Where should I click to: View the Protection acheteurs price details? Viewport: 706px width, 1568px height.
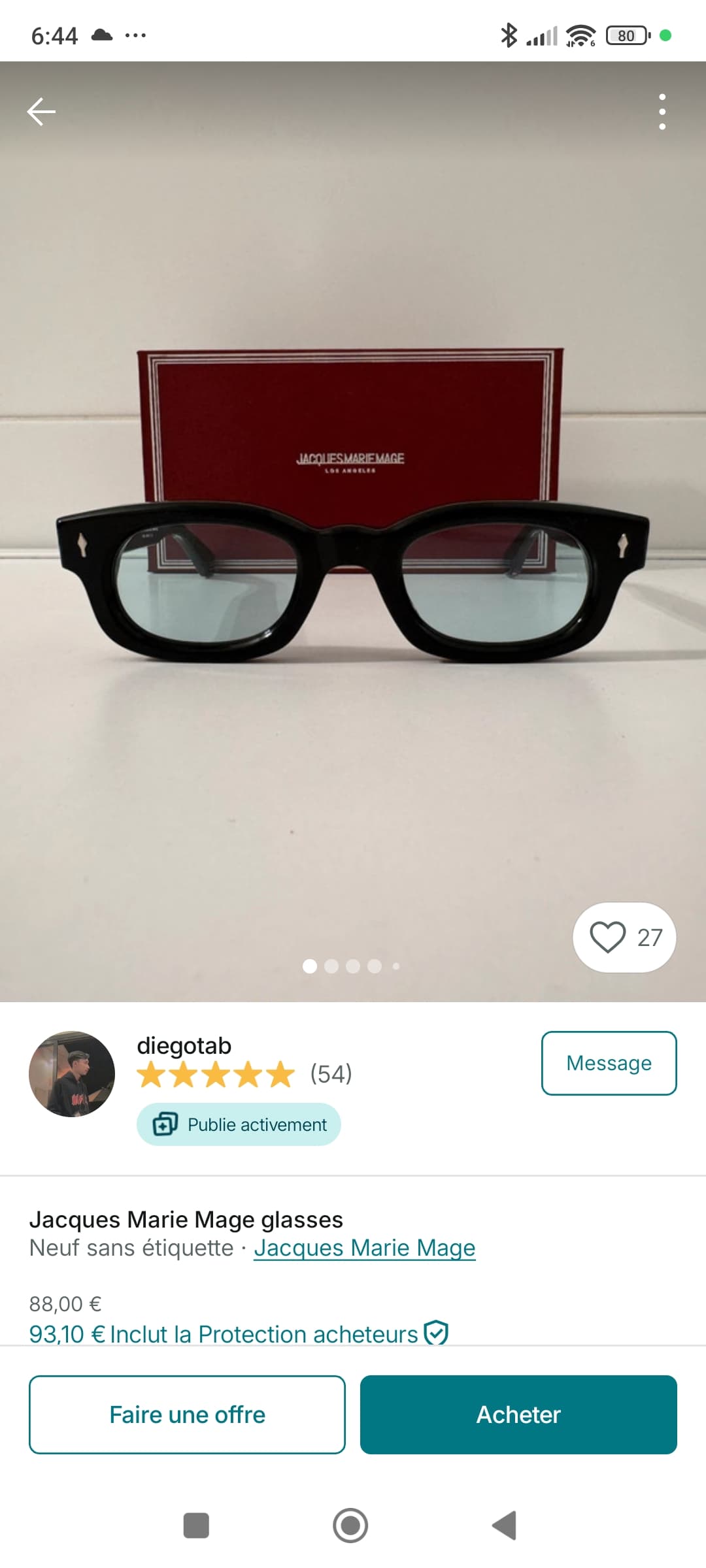pos(239,1334)
